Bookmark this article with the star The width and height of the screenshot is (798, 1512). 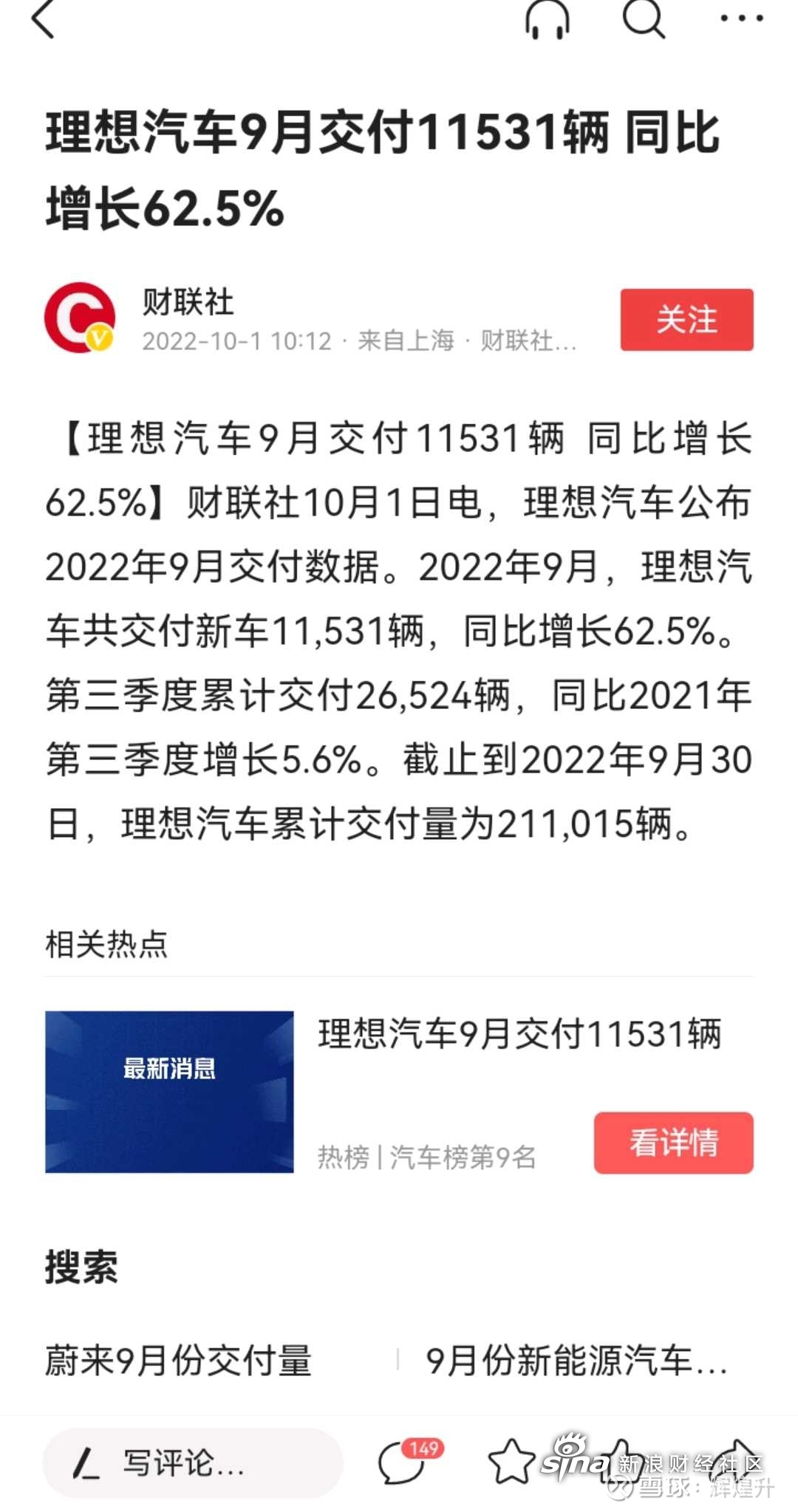point(511,1462)
